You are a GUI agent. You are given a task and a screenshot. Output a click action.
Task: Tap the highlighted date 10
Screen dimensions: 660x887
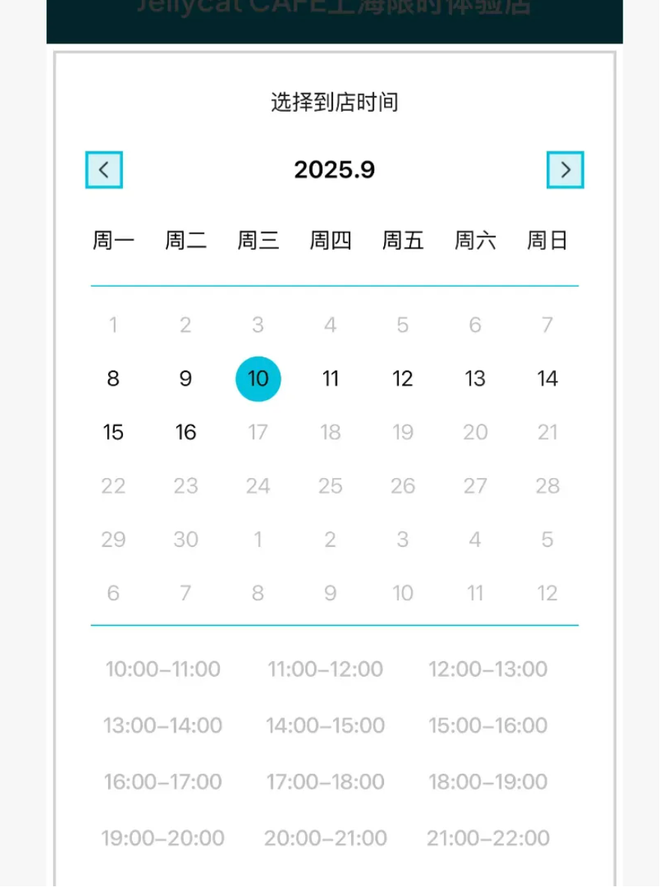(x=258, y=379)
